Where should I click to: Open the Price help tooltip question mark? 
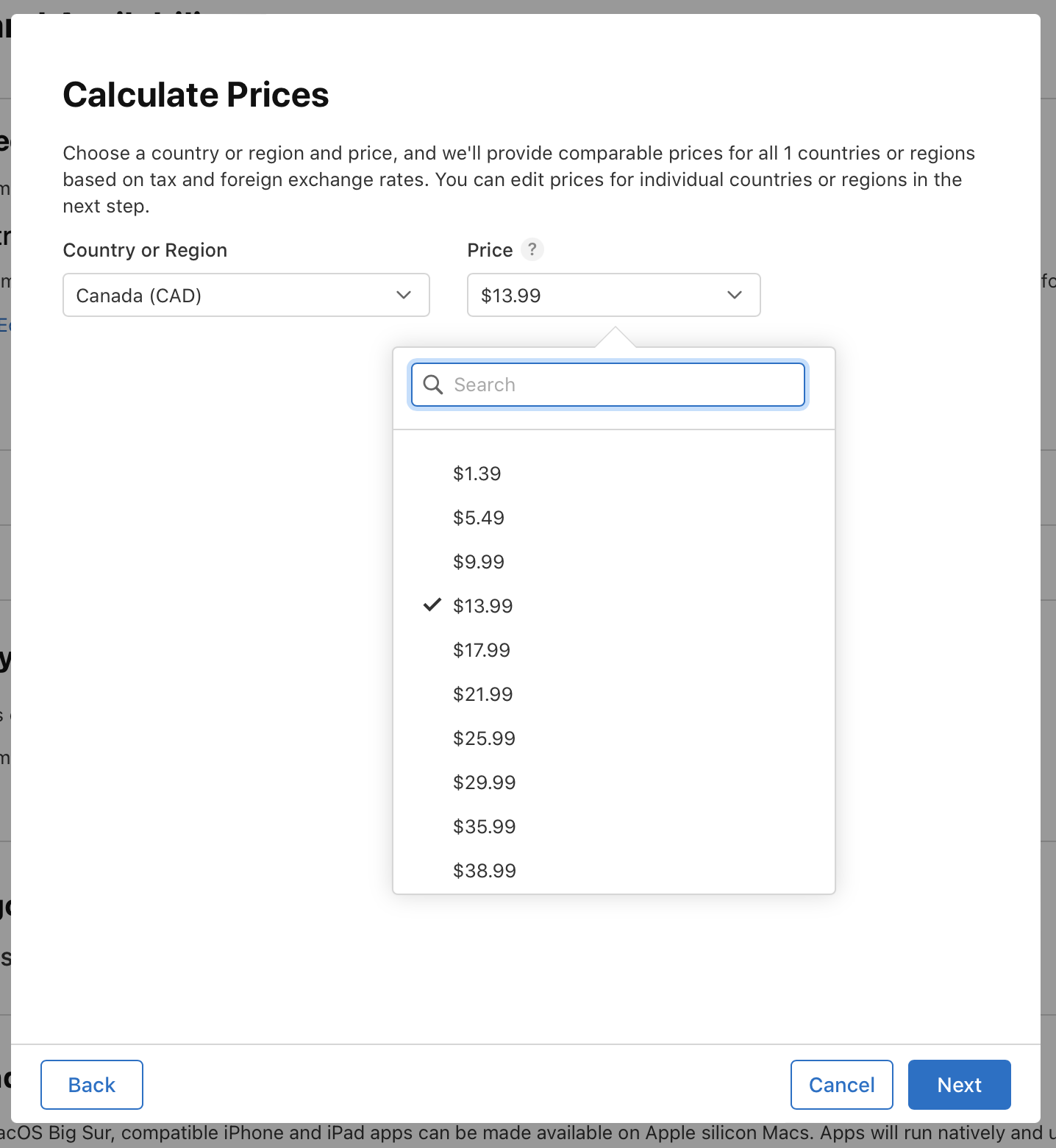click(532, 249)
